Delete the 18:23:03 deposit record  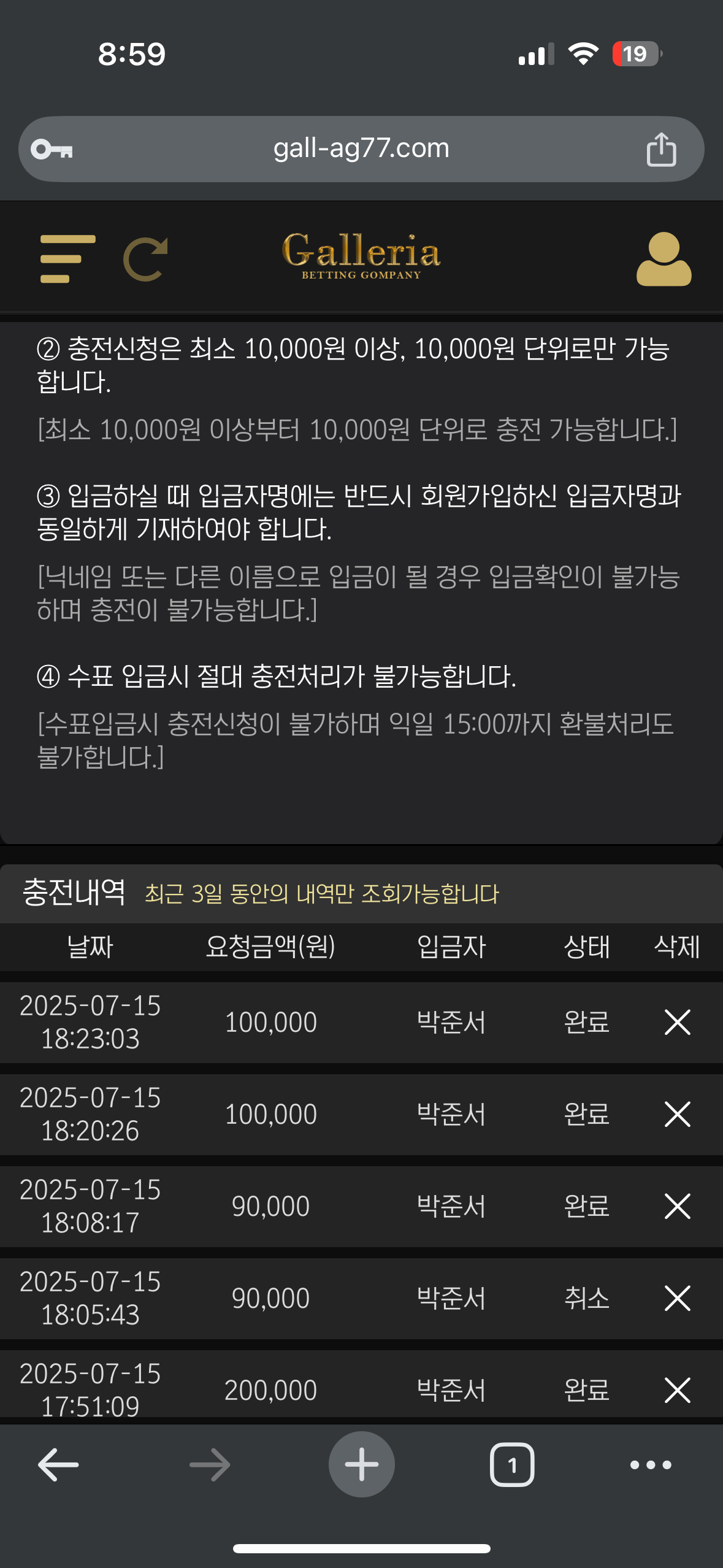tap(677, 1022)
